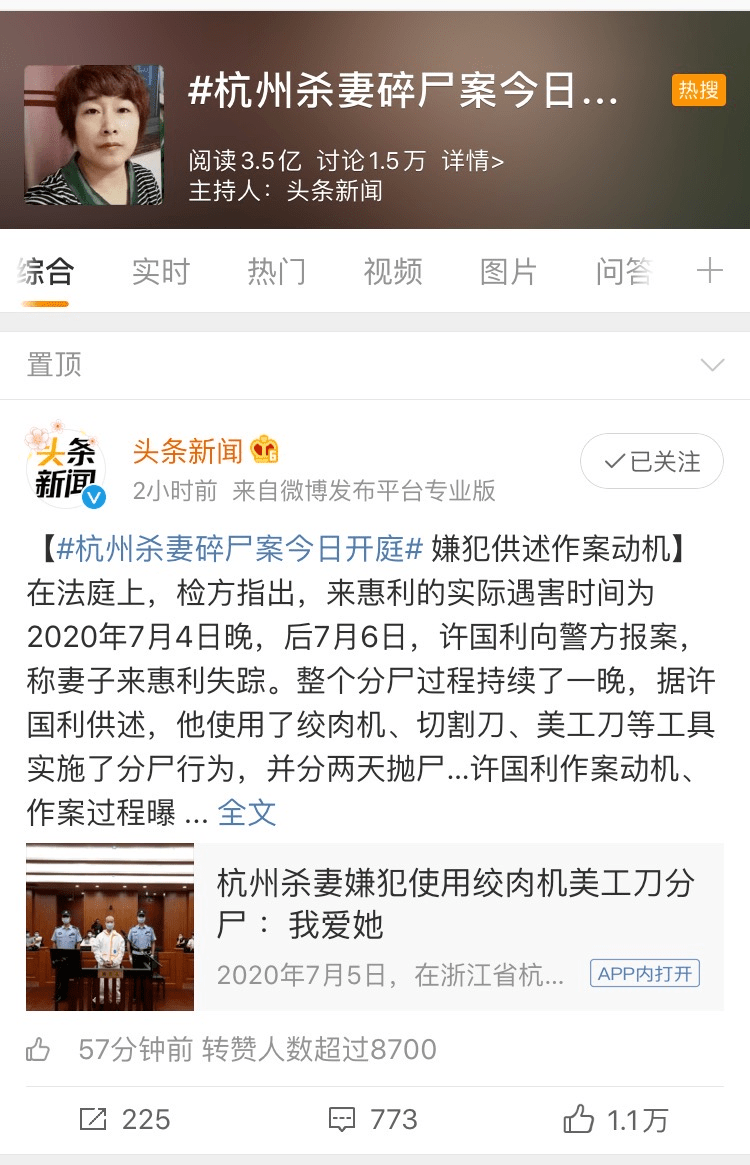This screenshot has height=1165, width=750.
Task: Toggle follow state for 头条新闻 account
Action: (651, 461)
